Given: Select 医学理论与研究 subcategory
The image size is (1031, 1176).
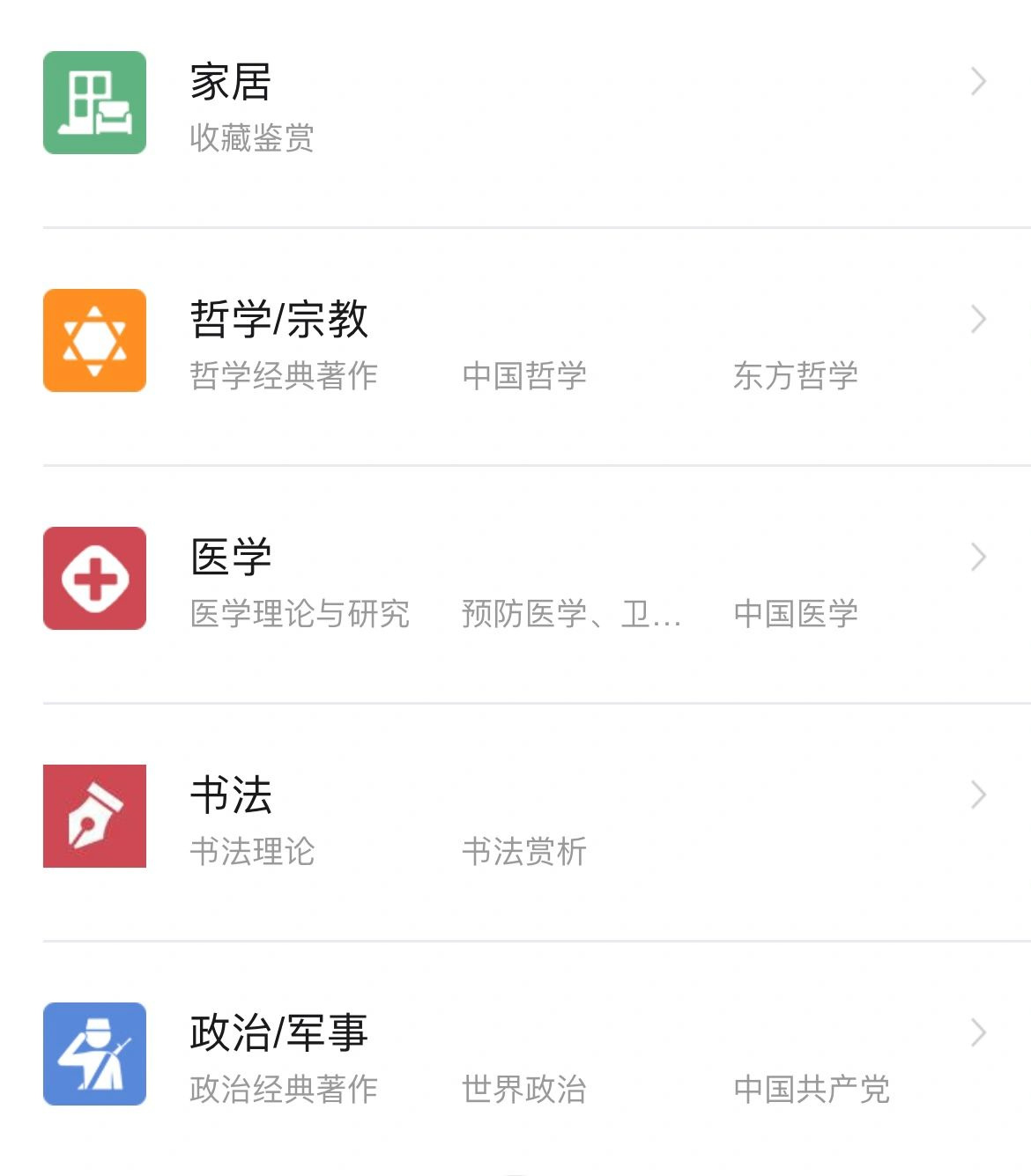Looking at the screenshot, I should [300, 614].
